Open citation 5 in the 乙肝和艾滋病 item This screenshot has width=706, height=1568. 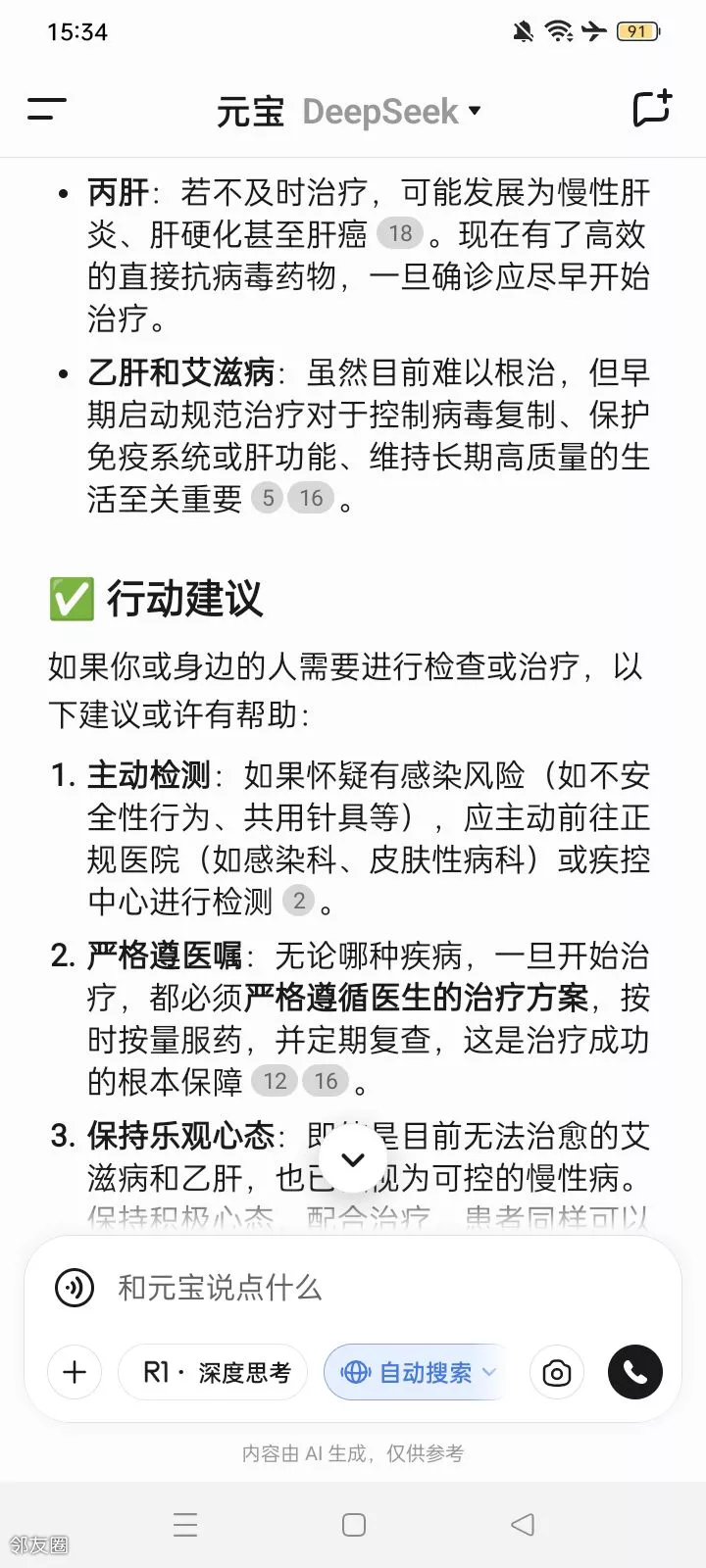point(267,498)
